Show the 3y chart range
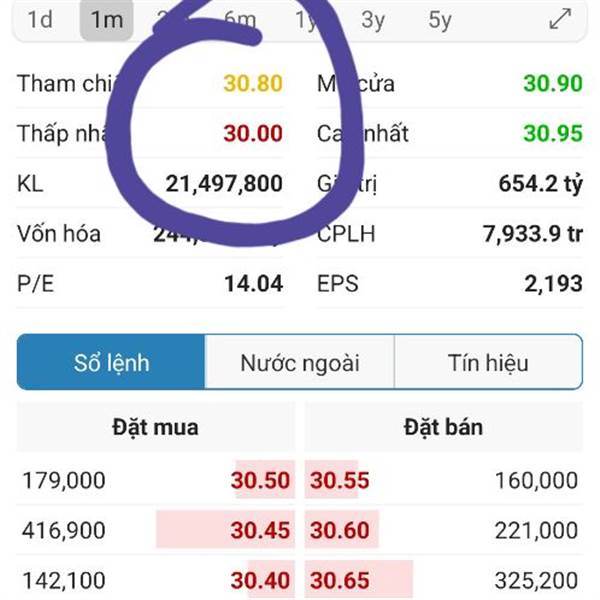This screenshot has width=600, height=600. tap(373, 20)
